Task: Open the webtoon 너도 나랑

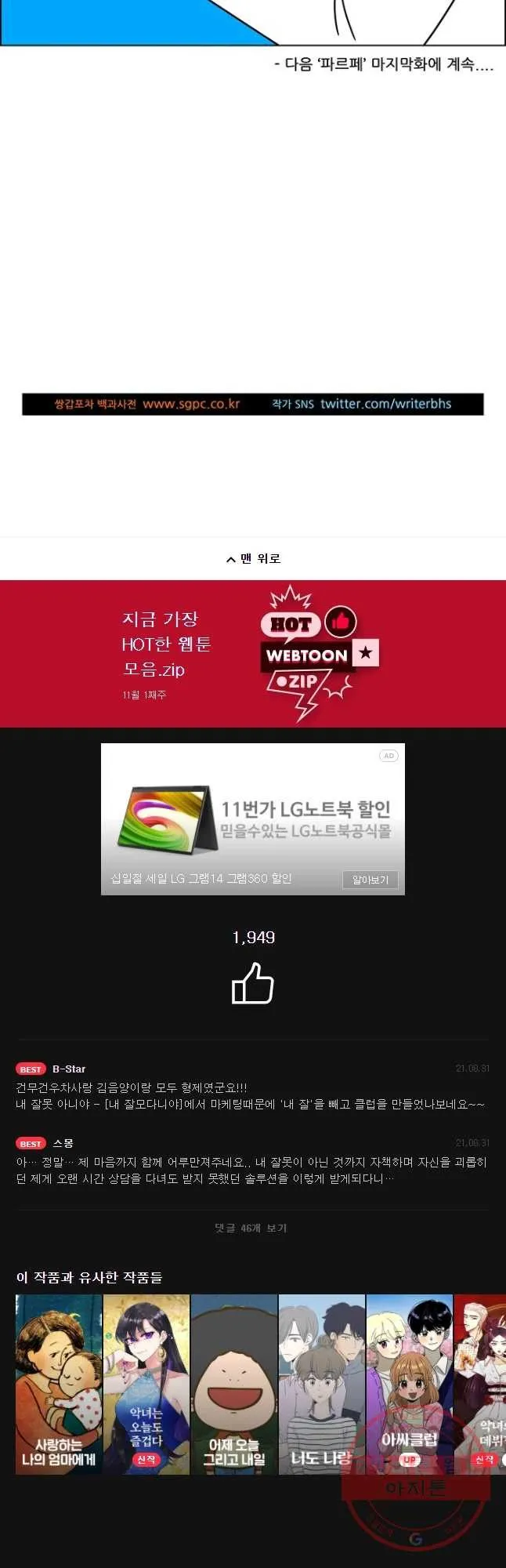Action: pyautogui.click(x=322, y=1384)
